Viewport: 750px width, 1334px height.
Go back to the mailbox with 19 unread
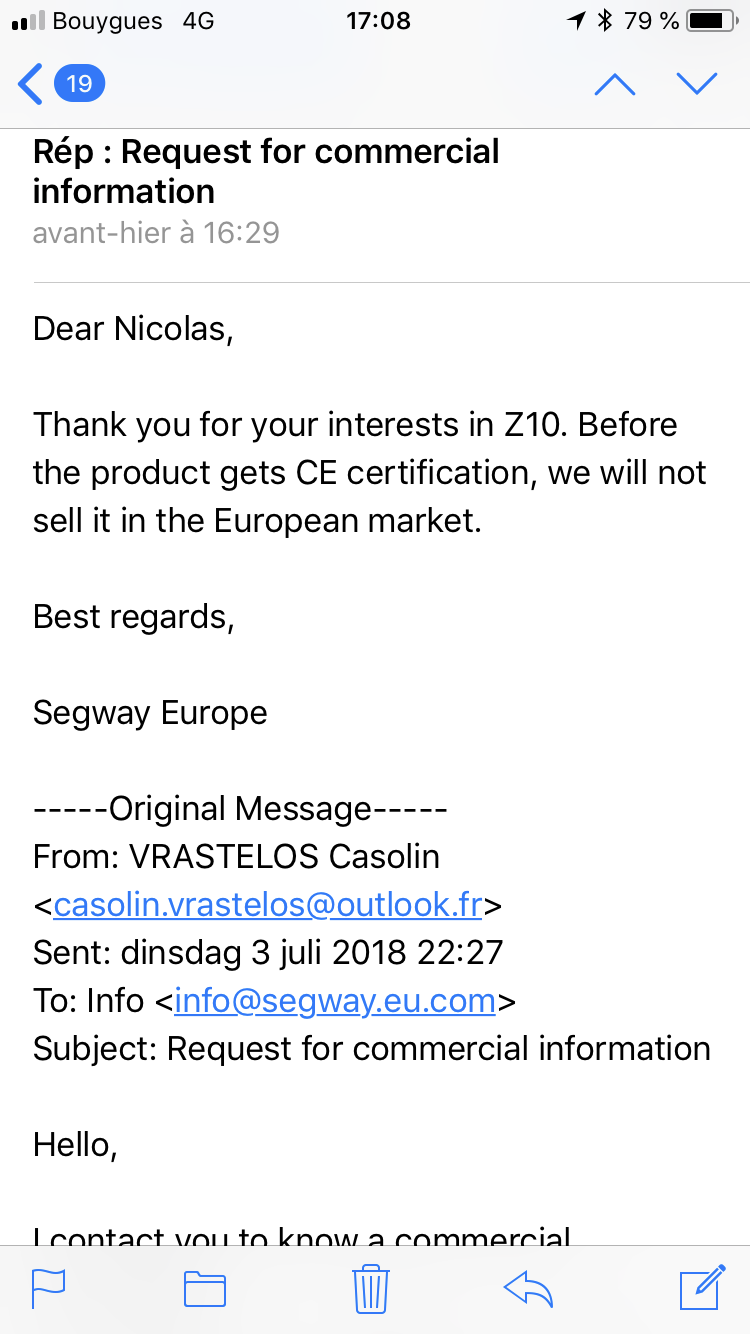tap(61, 83)
